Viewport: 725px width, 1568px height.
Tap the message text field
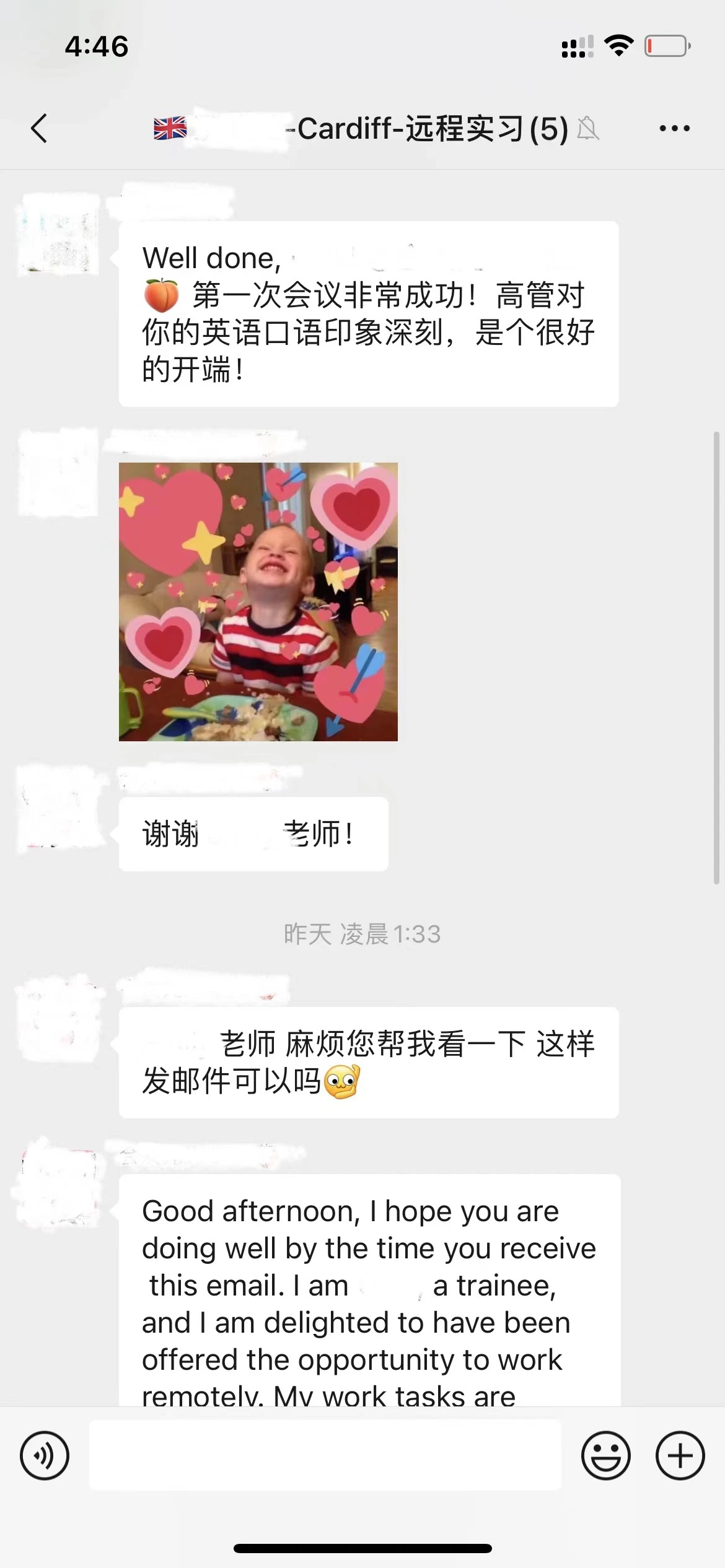click(x=325, y=1455)
